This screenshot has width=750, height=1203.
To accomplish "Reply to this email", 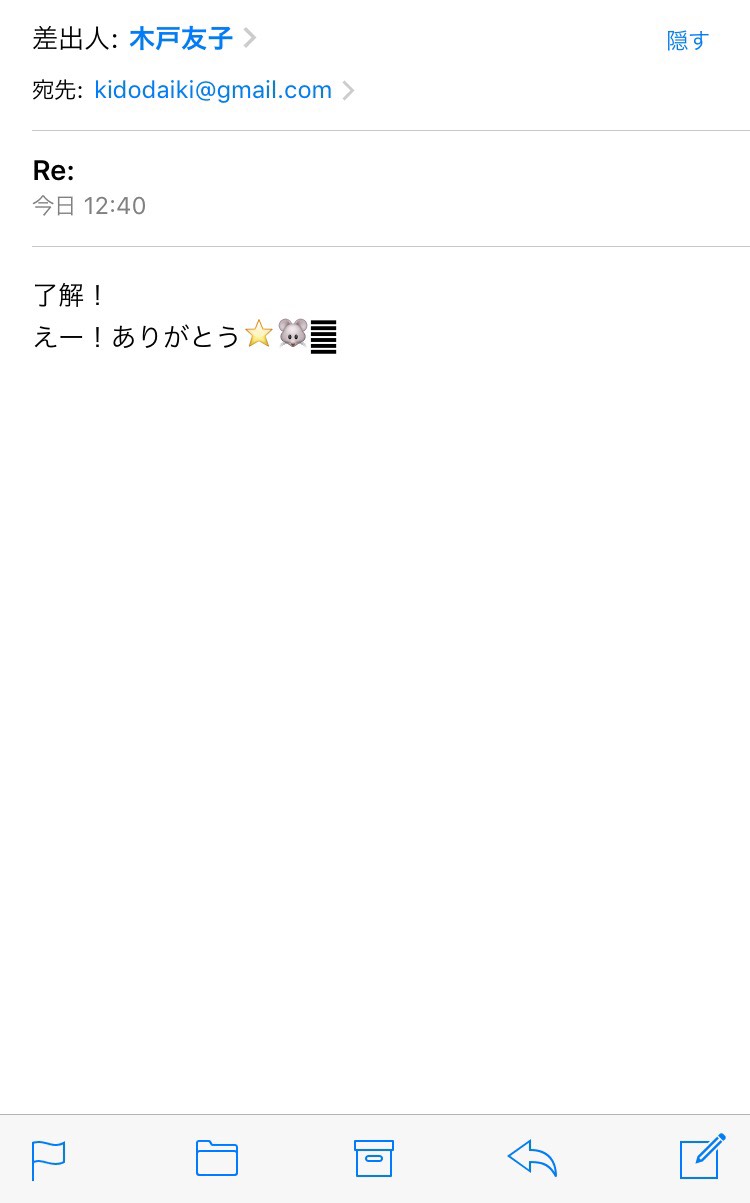I will (x=532, y=1158).
